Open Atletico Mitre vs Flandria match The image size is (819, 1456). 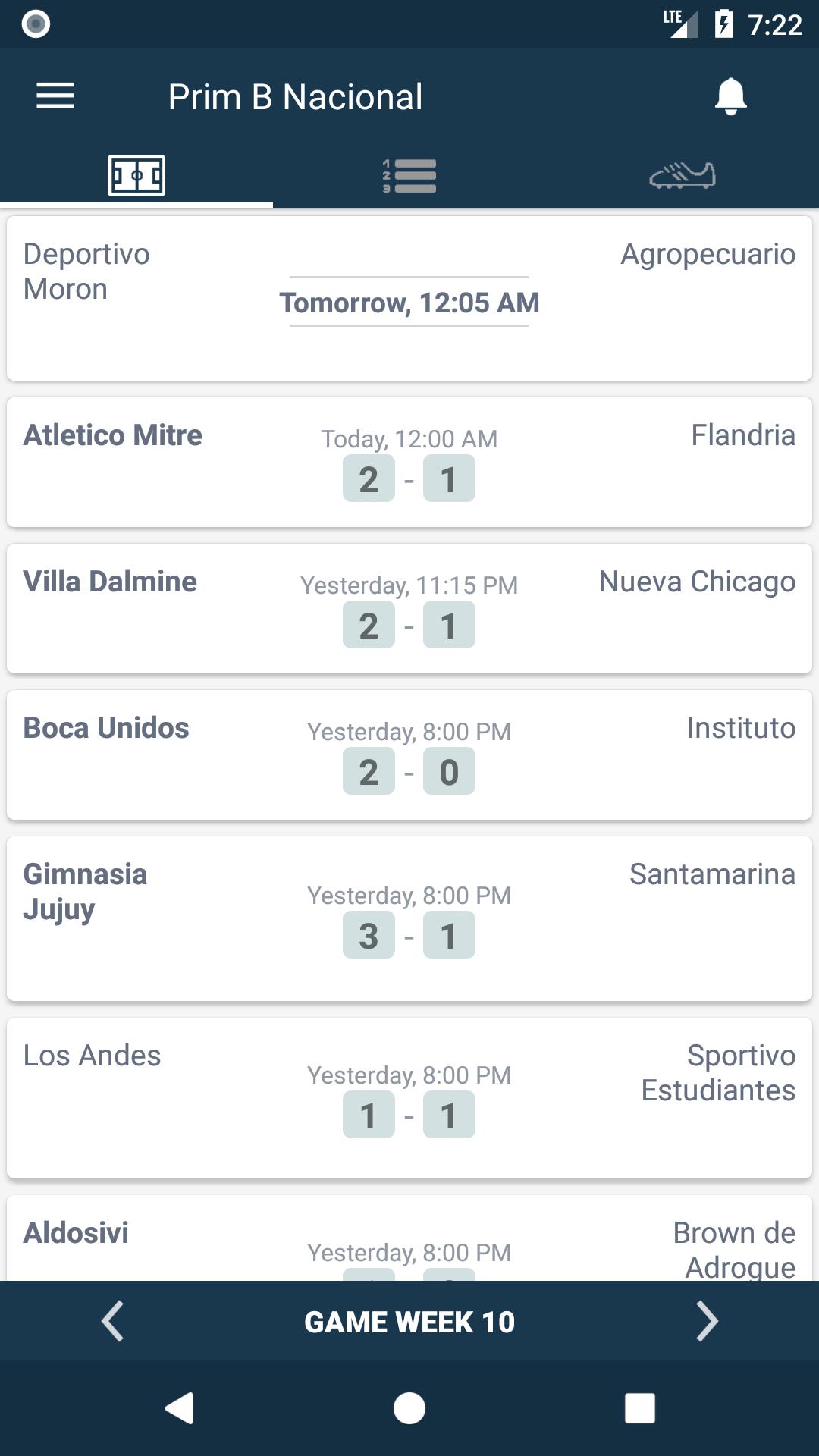(x=409, y=463)
